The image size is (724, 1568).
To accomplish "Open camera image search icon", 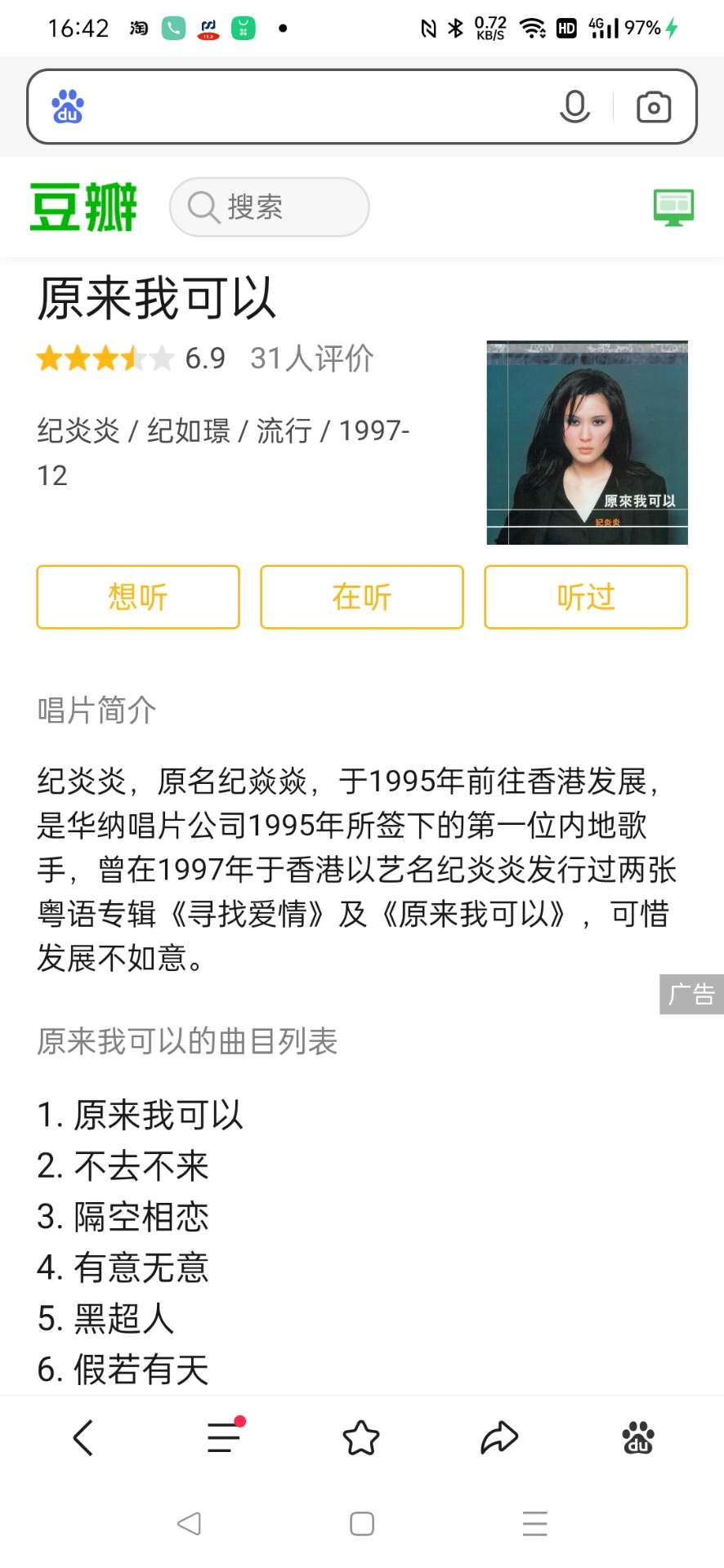I will pyautogui.click(x=654, y=107).
